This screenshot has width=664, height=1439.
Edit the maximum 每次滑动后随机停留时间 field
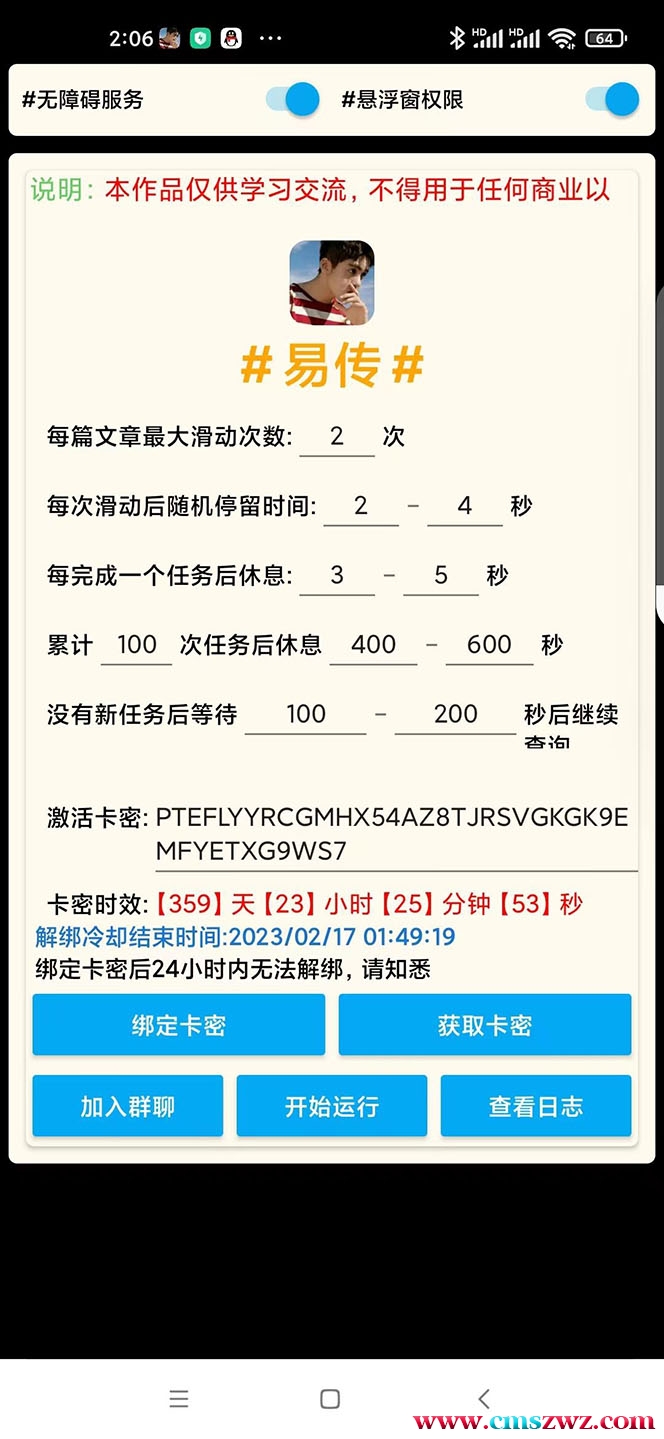coord(464,506)
